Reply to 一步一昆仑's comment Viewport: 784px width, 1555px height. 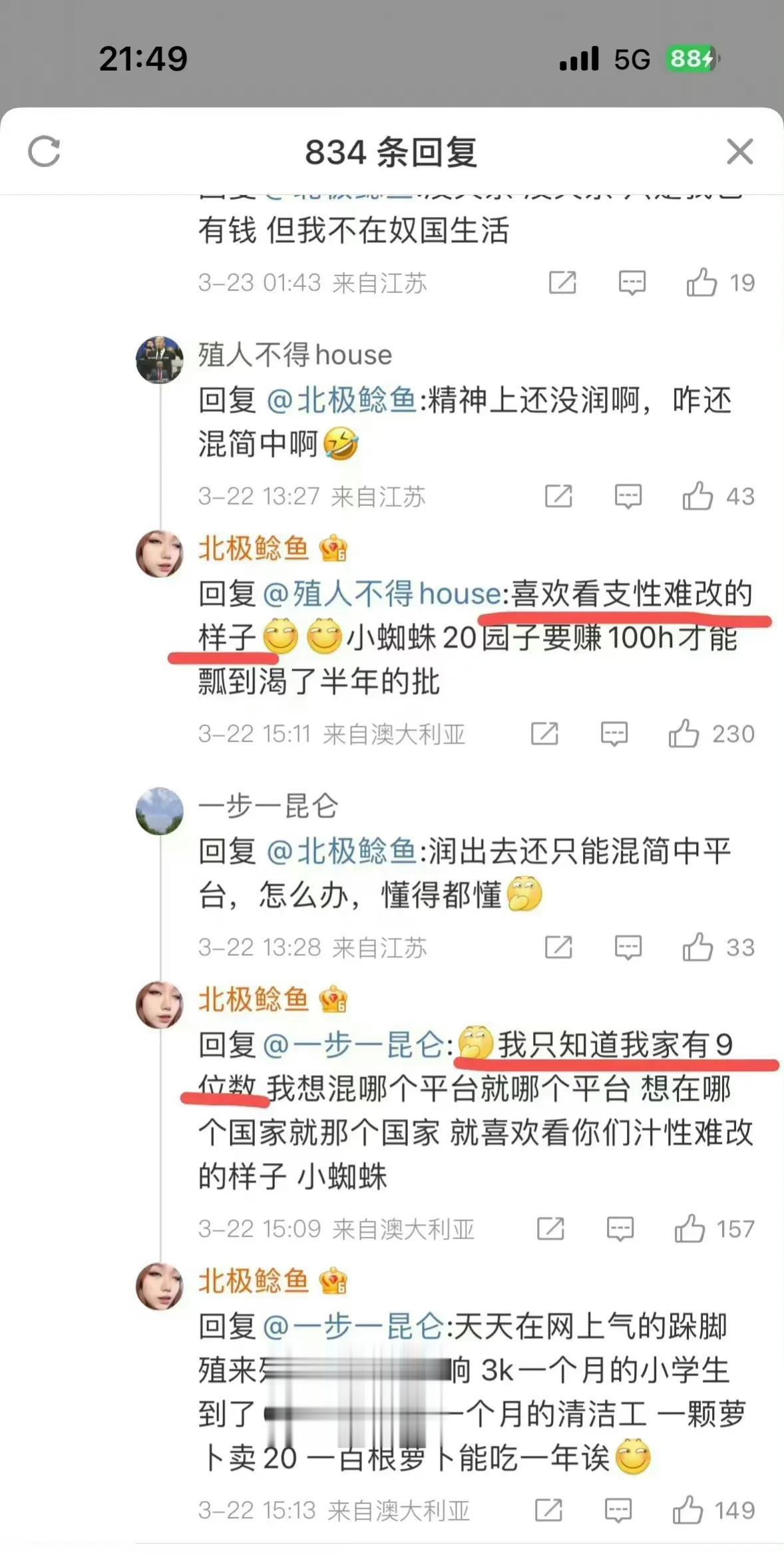[628, 948]
